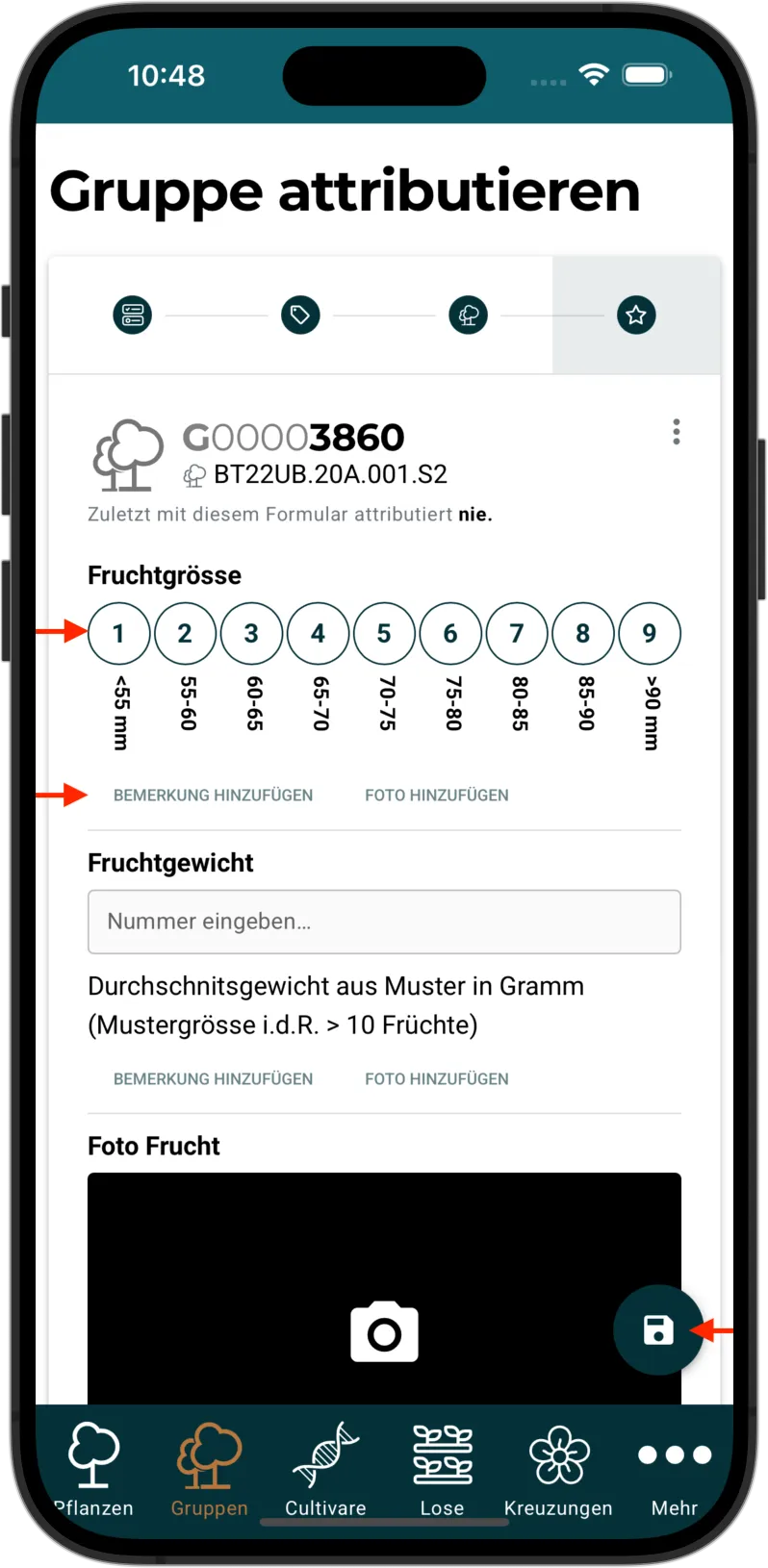
Task: Add a remark via BEMERKUNG HINZUFÜGEN under Fruchtgrösse
Action: pos(213,795)
